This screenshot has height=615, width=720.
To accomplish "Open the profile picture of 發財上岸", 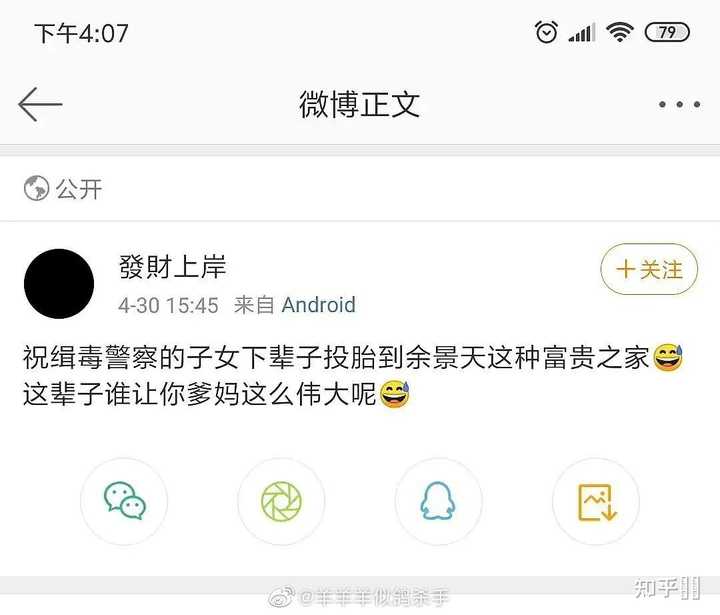I will pyautogui.click(x=58, y=284).
